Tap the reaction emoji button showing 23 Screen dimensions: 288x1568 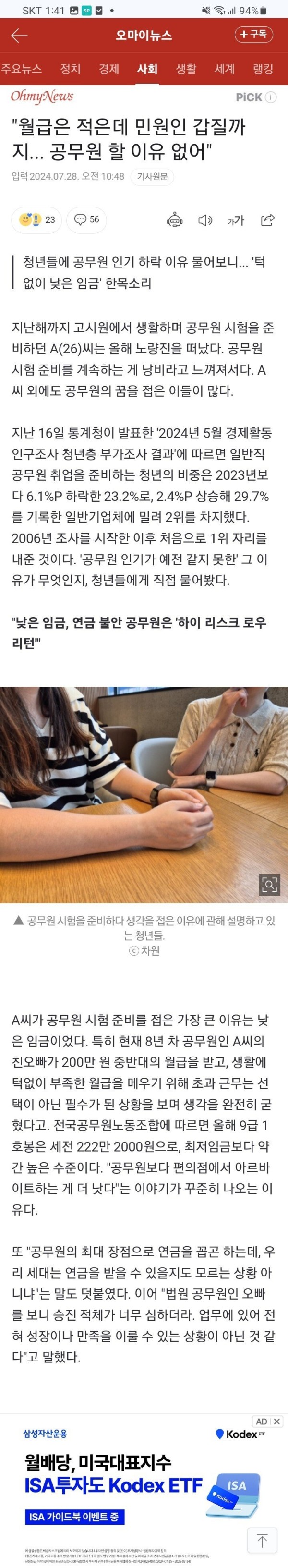36,220
